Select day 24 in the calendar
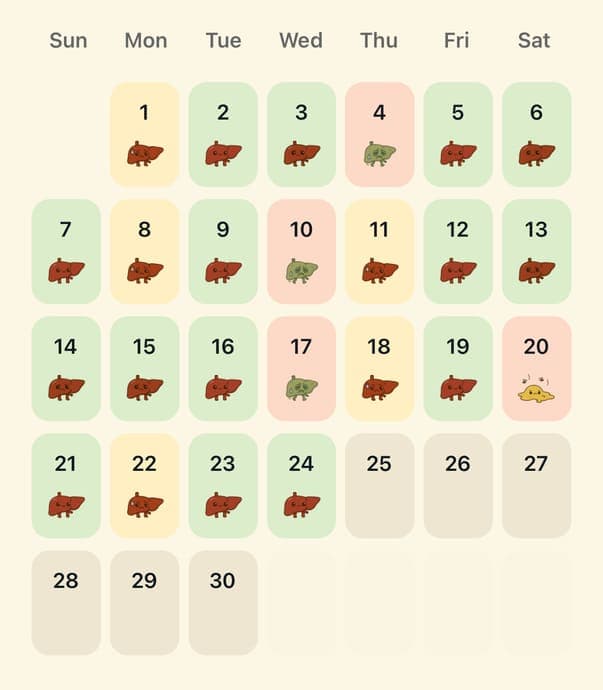This screenshot has height=690, width=603. [301, 485]
